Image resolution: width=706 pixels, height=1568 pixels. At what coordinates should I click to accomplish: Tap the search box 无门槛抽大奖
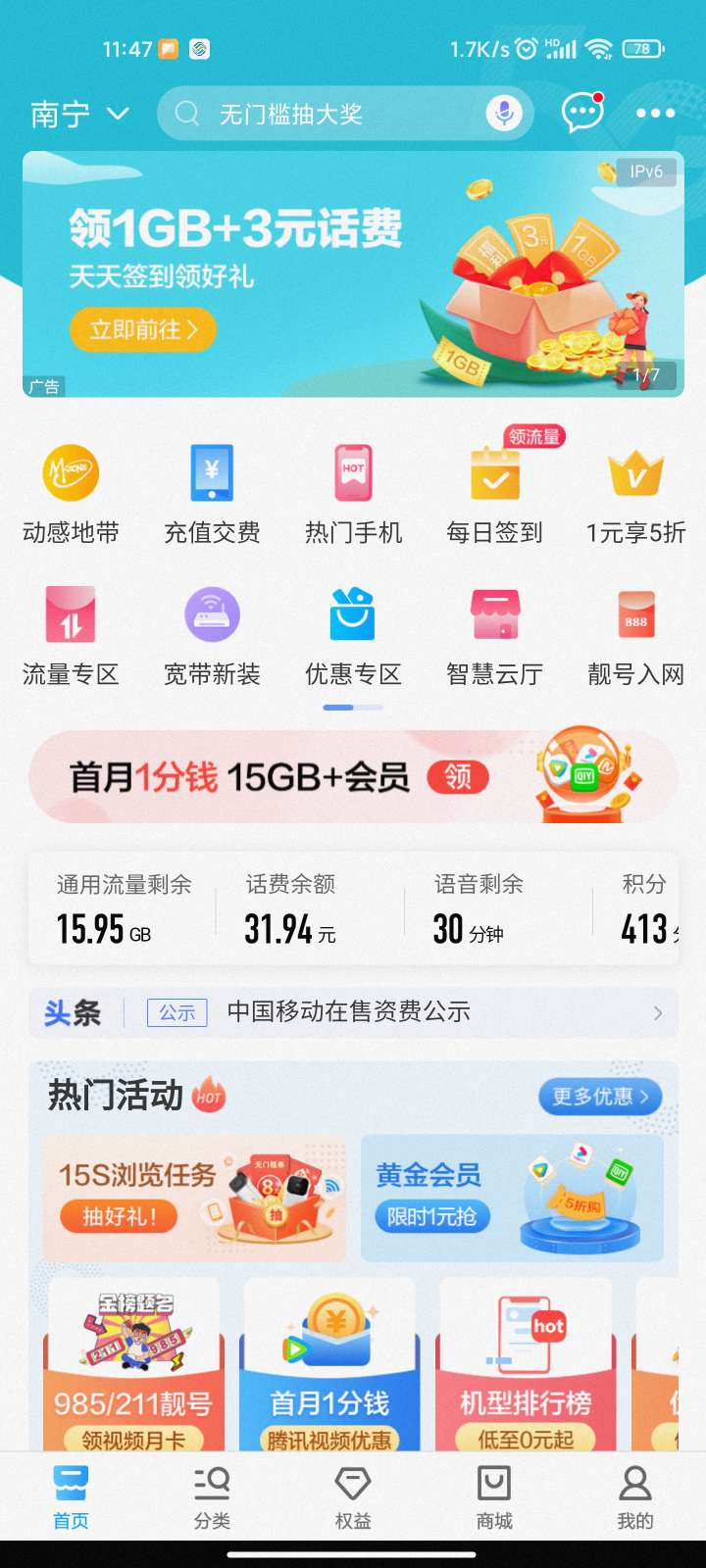[324, 115]
